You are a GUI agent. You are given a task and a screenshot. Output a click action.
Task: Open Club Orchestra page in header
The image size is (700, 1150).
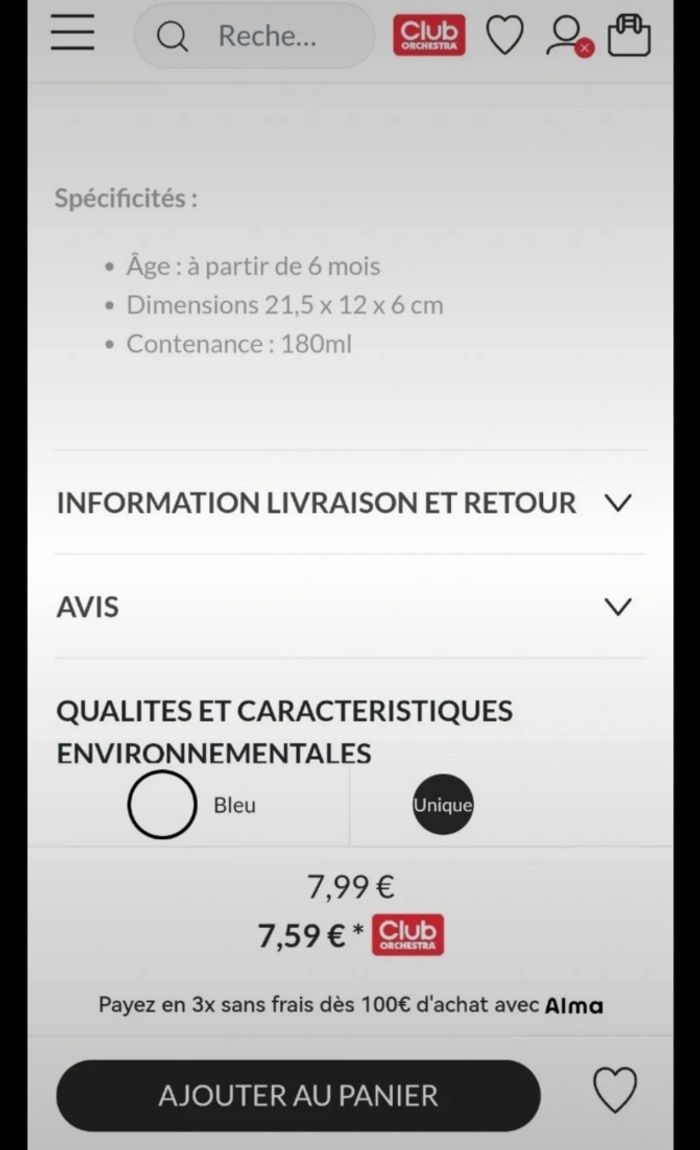click(x=428, y=36)
